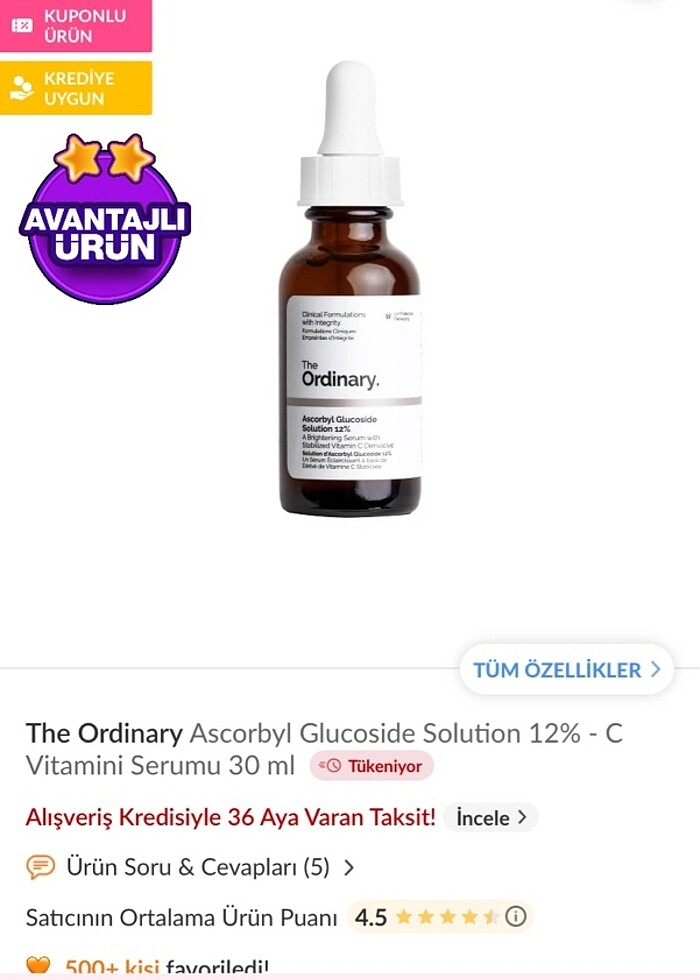This screenshot has width=700, height=980.
Task: Open TÜM ÖZELLİKLER product features
Action: click(566, 670)
